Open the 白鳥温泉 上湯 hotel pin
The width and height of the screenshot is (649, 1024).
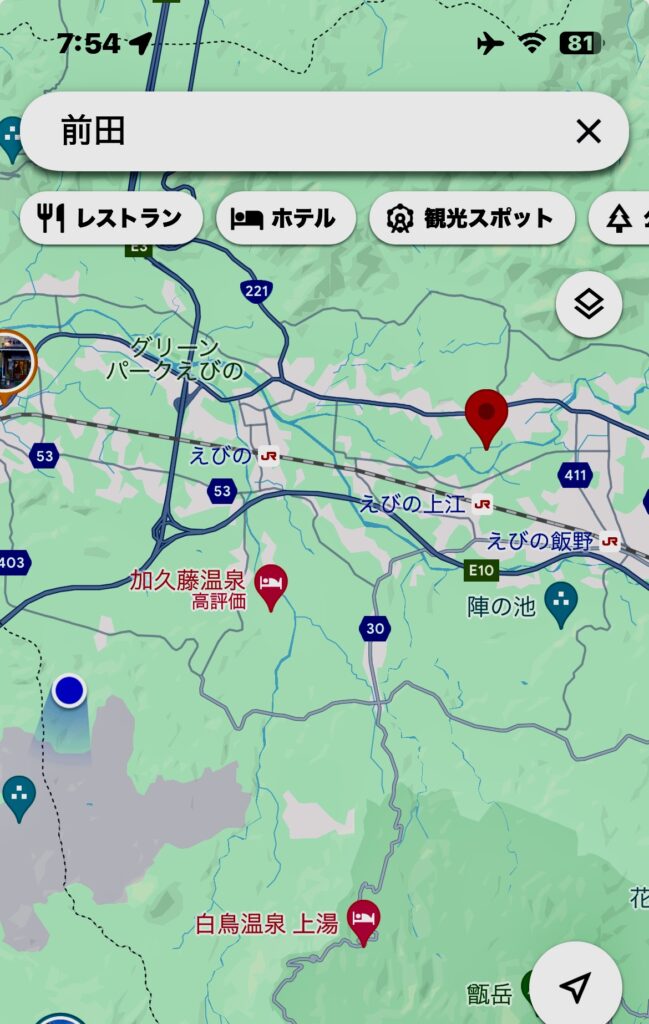(363, 920)
